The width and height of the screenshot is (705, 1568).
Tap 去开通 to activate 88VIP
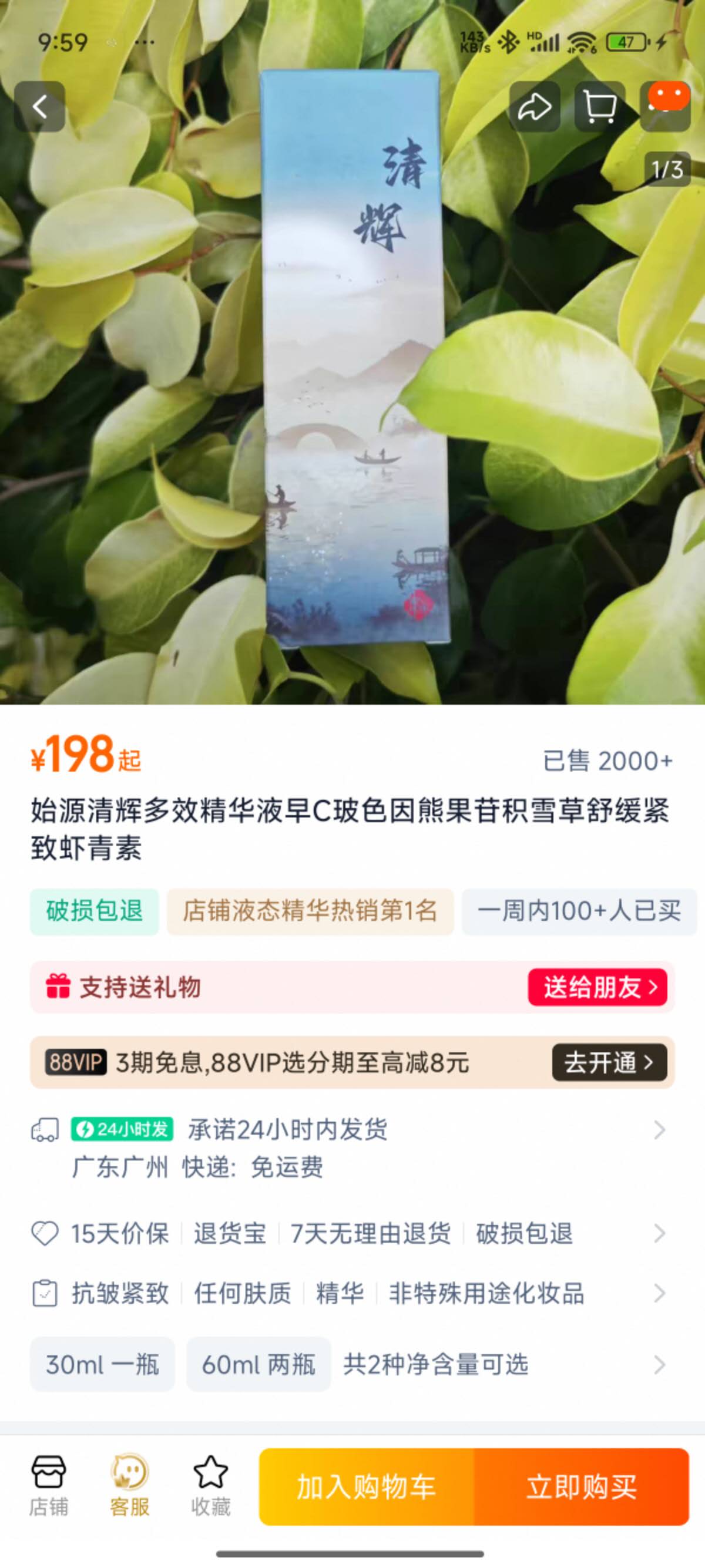609,1063
